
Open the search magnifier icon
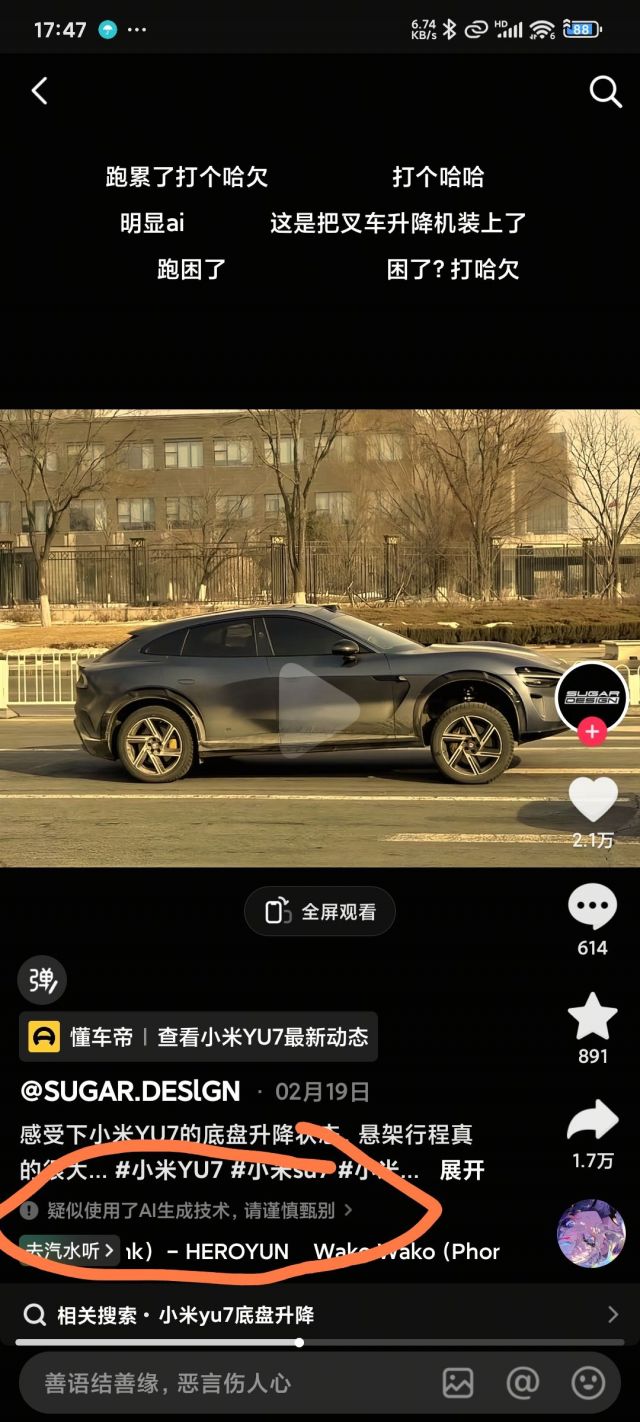(605, 92)
